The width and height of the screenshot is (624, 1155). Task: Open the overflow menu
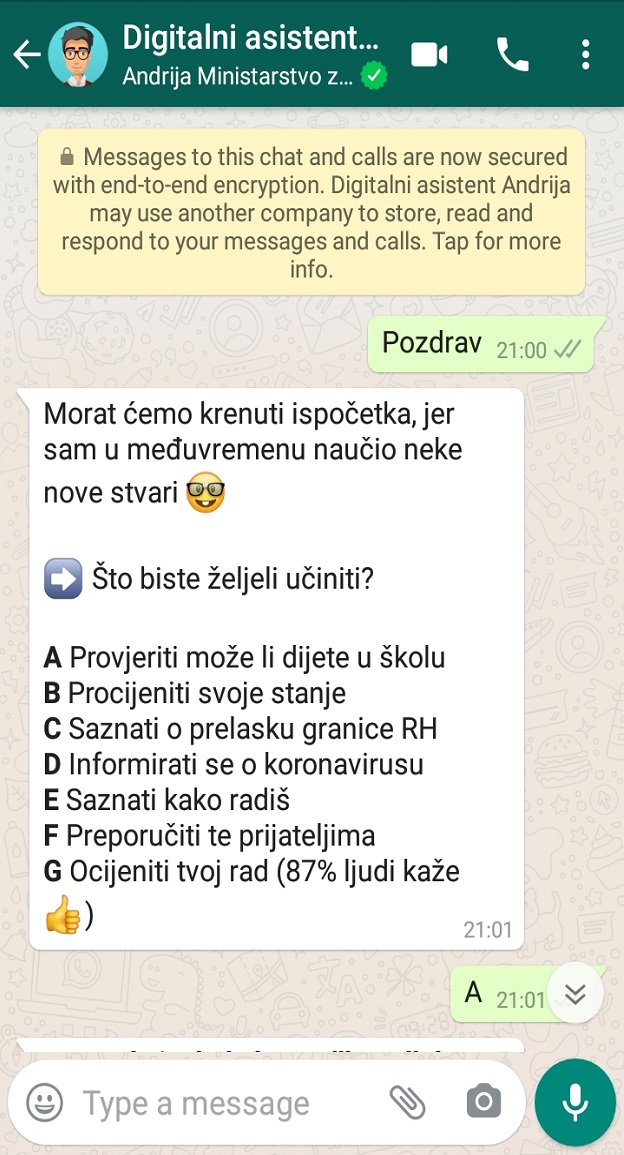pyautogui.click(x=586, y=55)
